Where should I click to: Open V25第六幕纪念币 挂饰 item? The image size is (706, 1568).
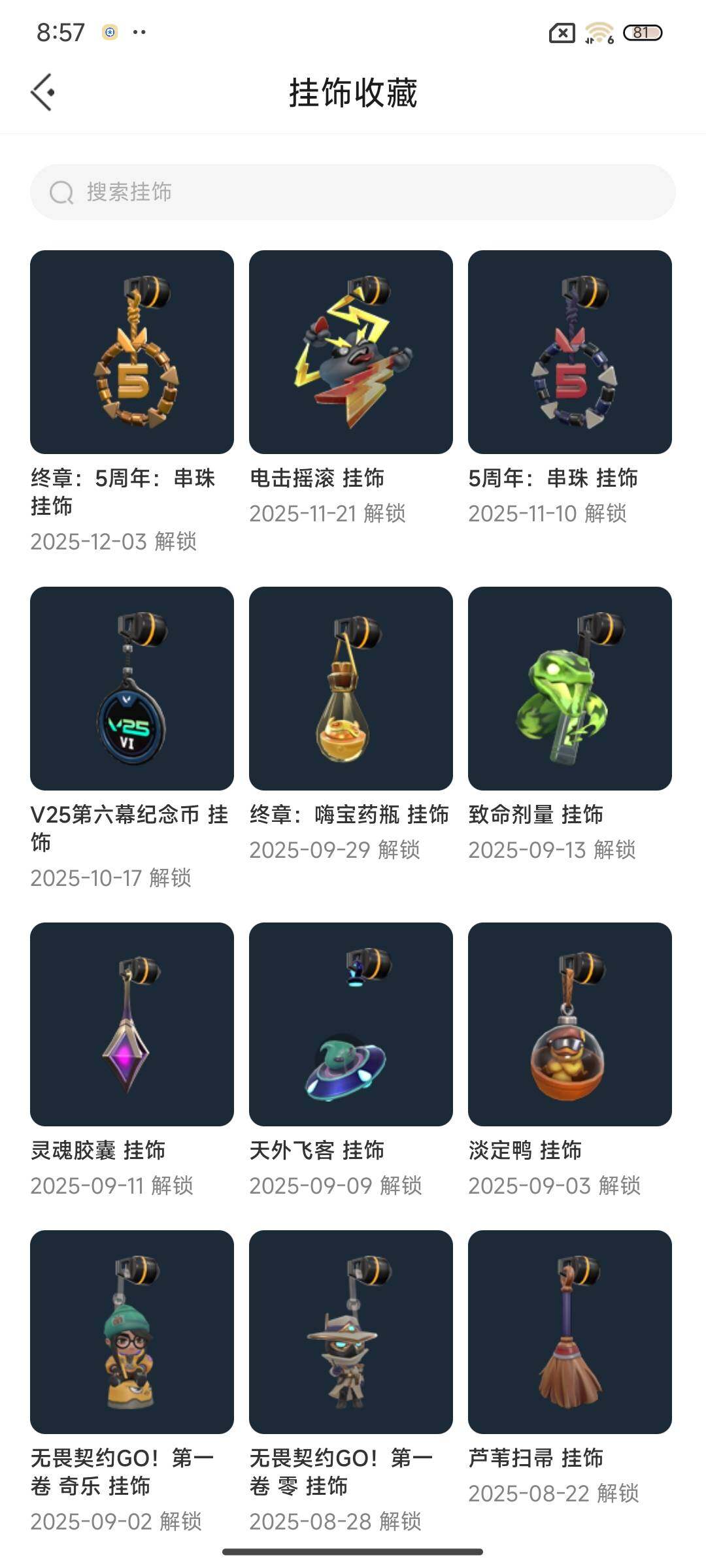click(x=132, y=688)
